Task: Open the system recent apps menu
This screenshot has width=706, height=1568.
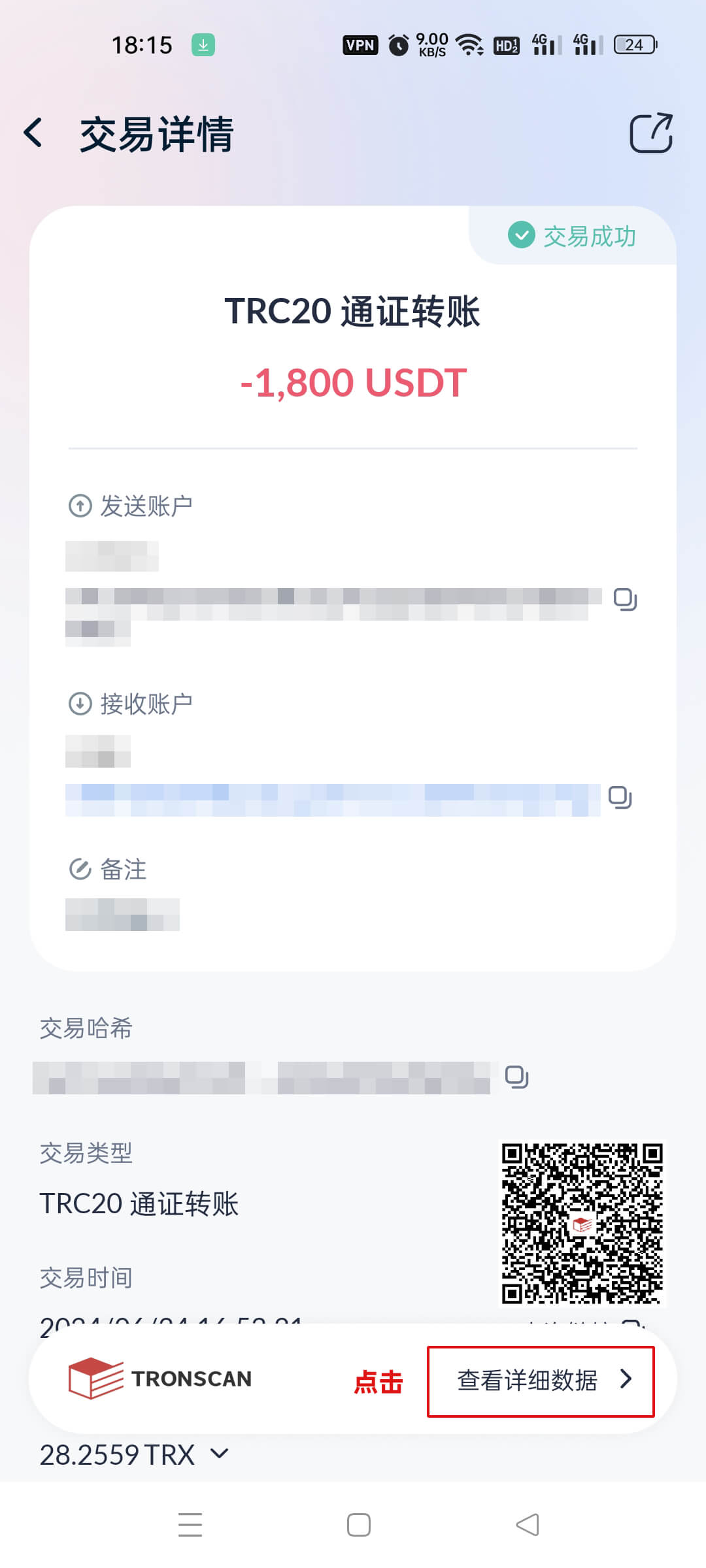Action: [x=190, y=1525]
